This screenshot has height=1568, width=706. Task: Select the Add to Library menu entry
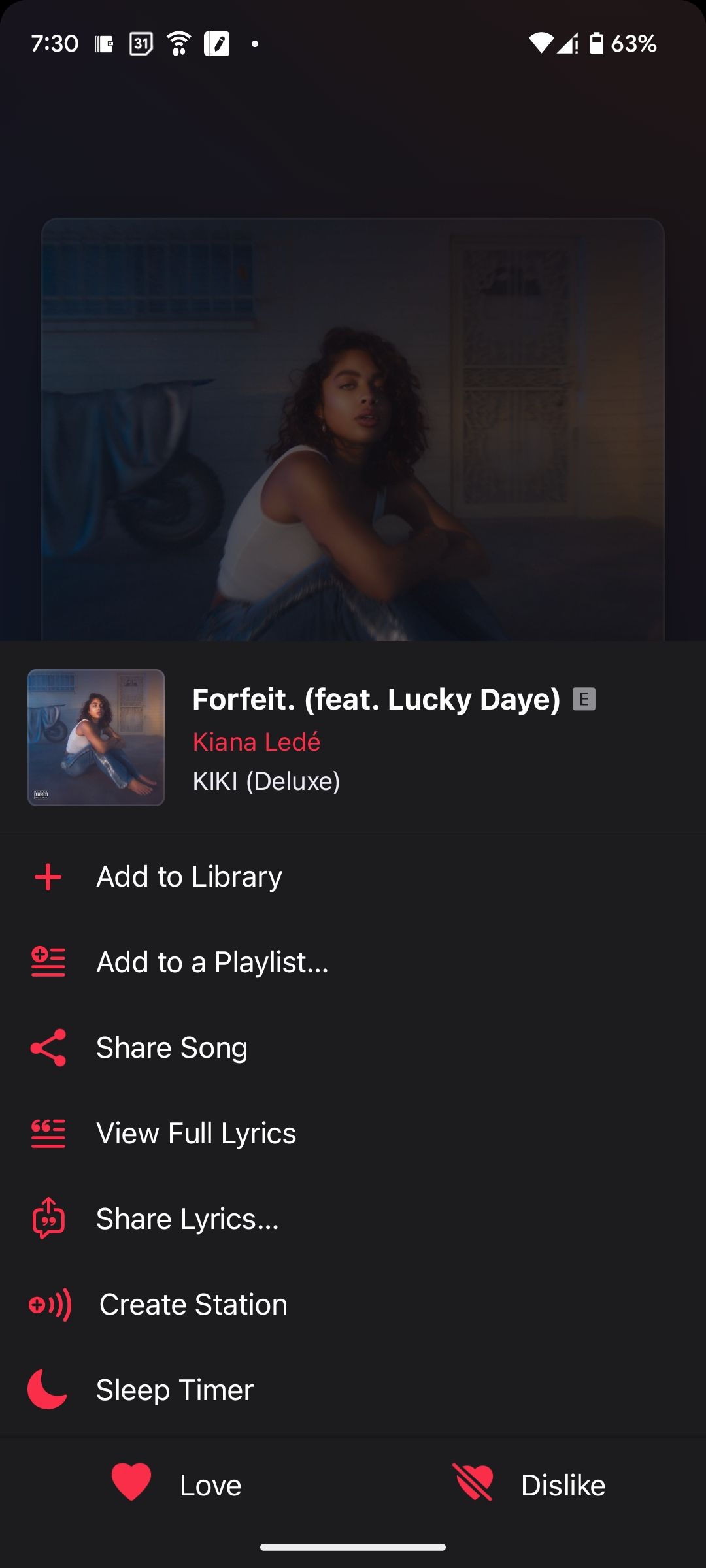(188, 877)
